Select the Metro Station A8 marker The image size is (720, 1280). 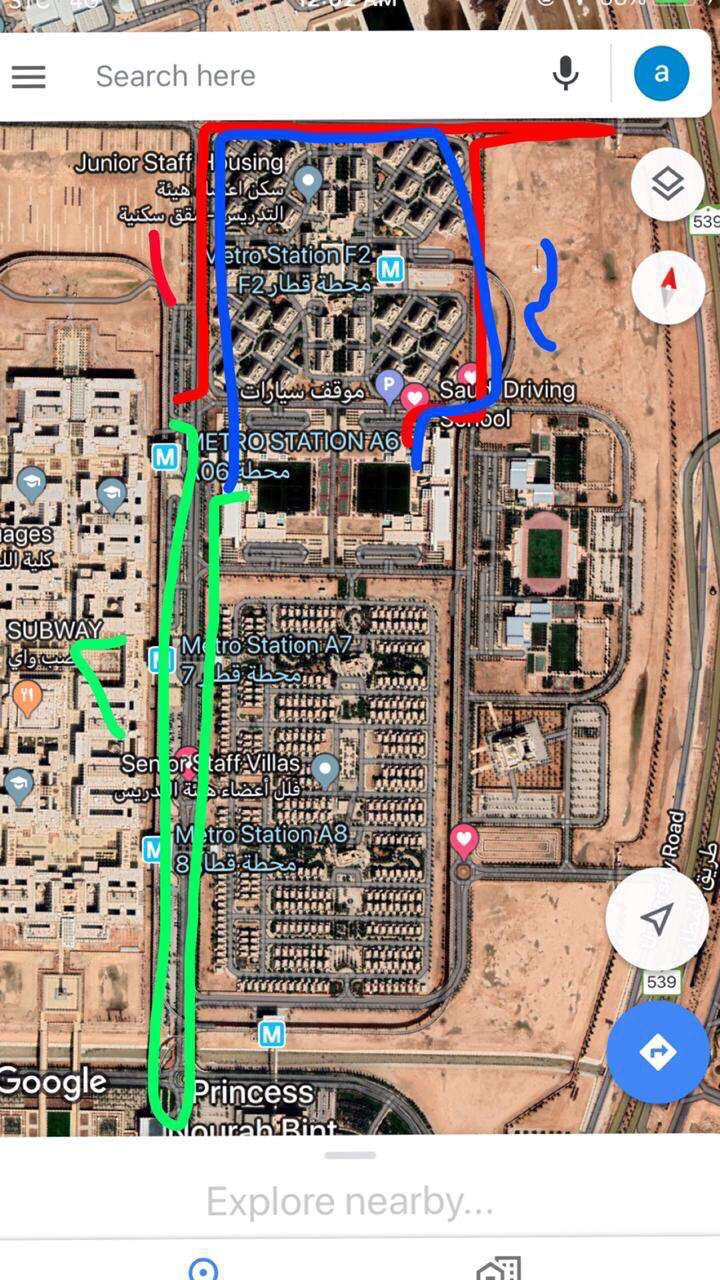tap(153, 849)
